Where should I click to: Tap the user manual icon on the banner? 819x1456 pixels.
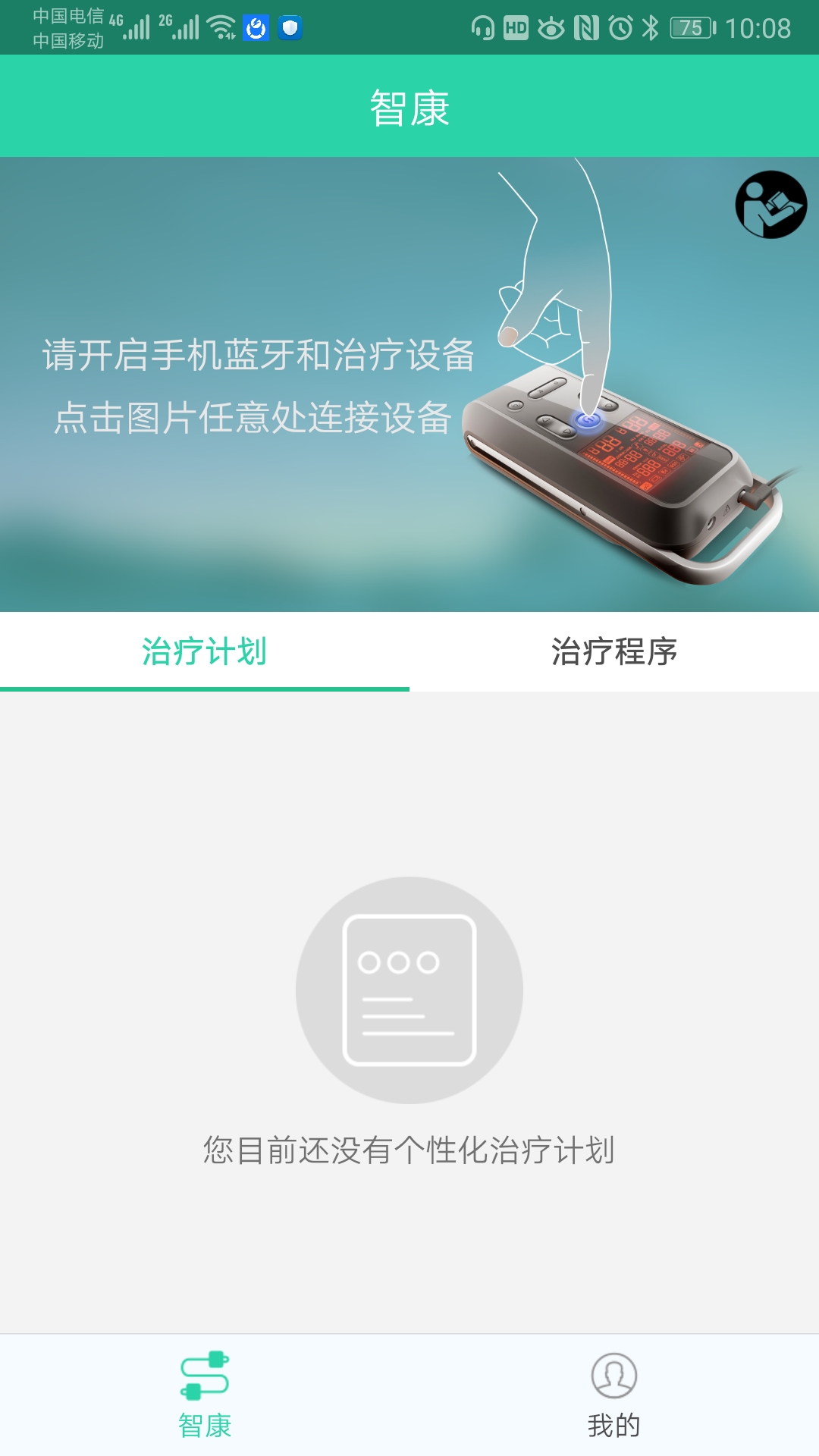[x=770, y=206]
